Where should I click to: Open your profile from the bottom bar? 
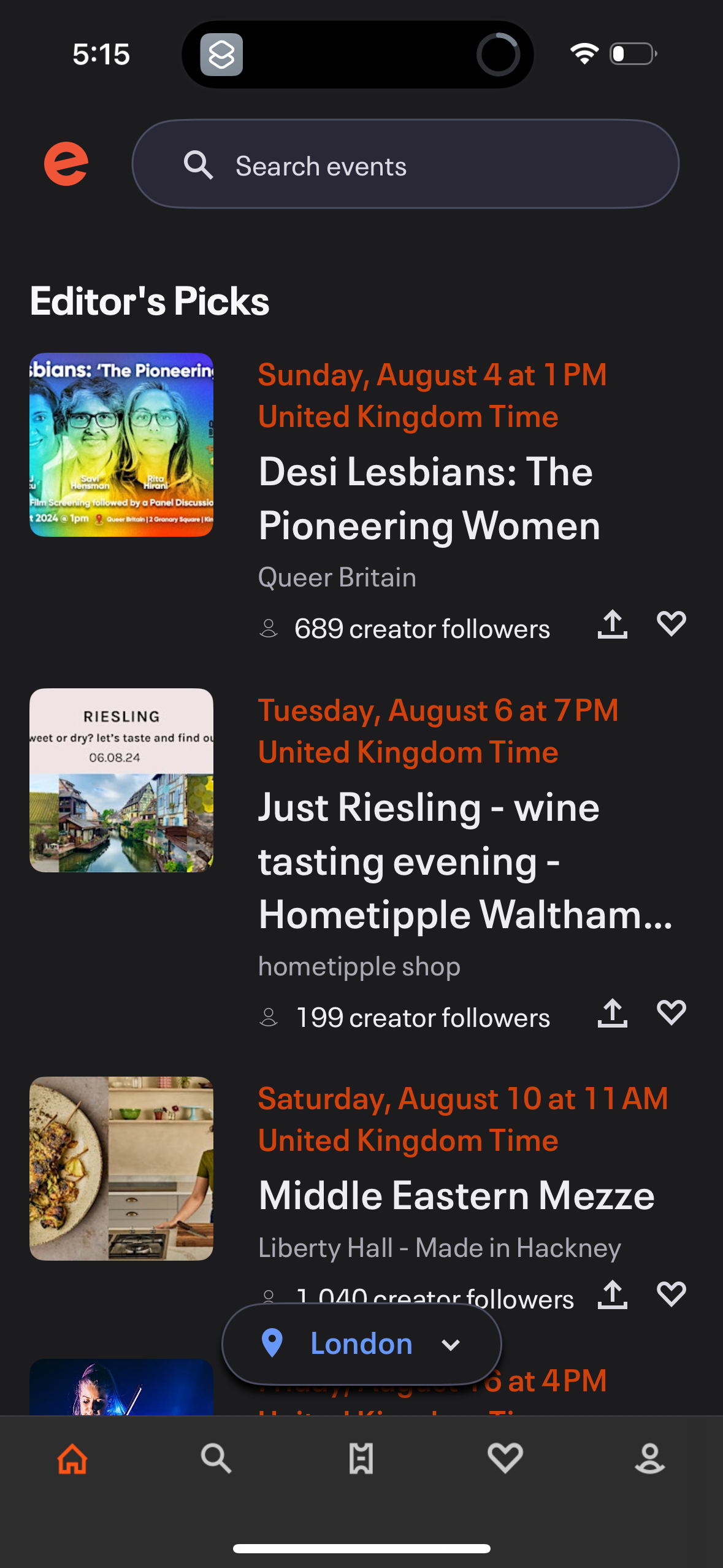[x=651, y=1458]
